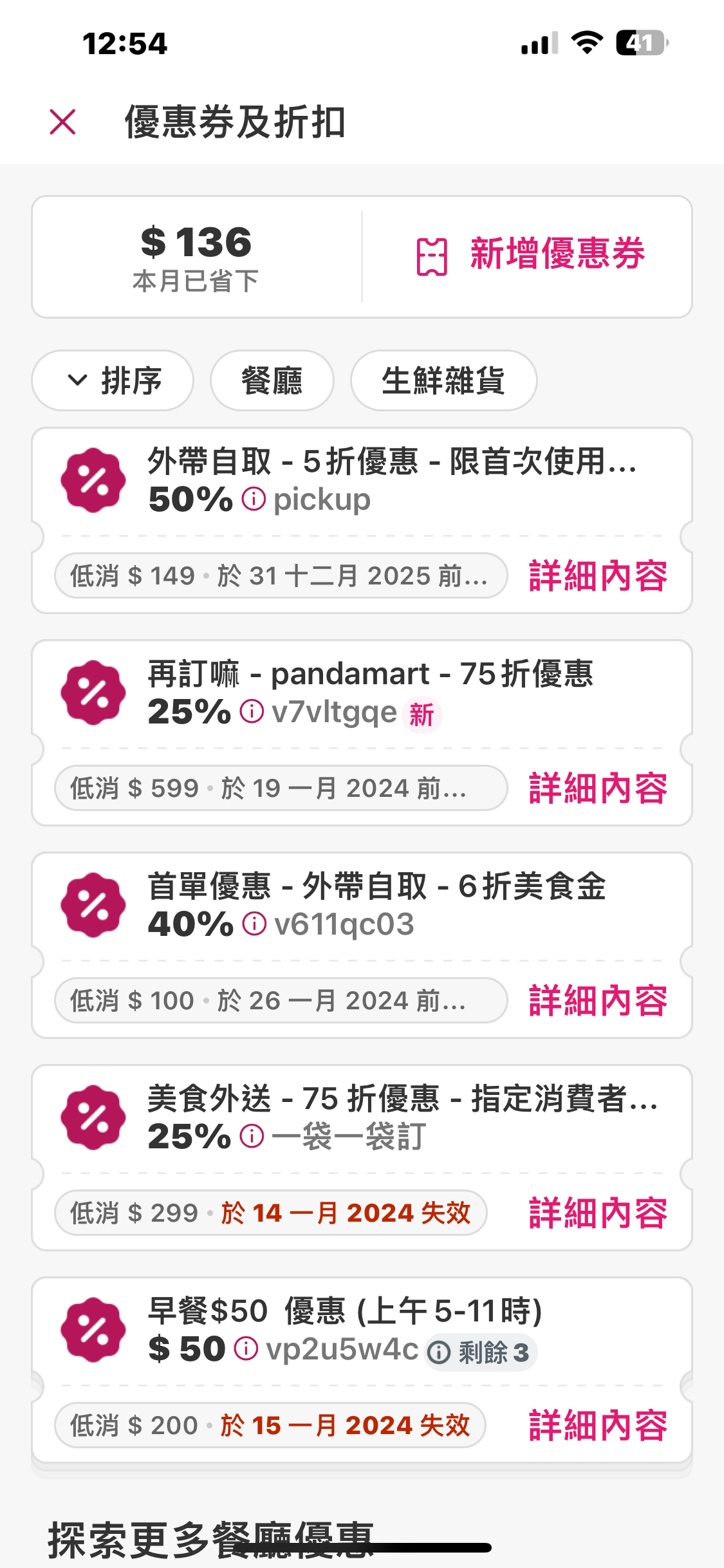724x1568 pixels.
Task: View 詳細內容 for pickup 50% coupon
Action: [x=598, y=575]
